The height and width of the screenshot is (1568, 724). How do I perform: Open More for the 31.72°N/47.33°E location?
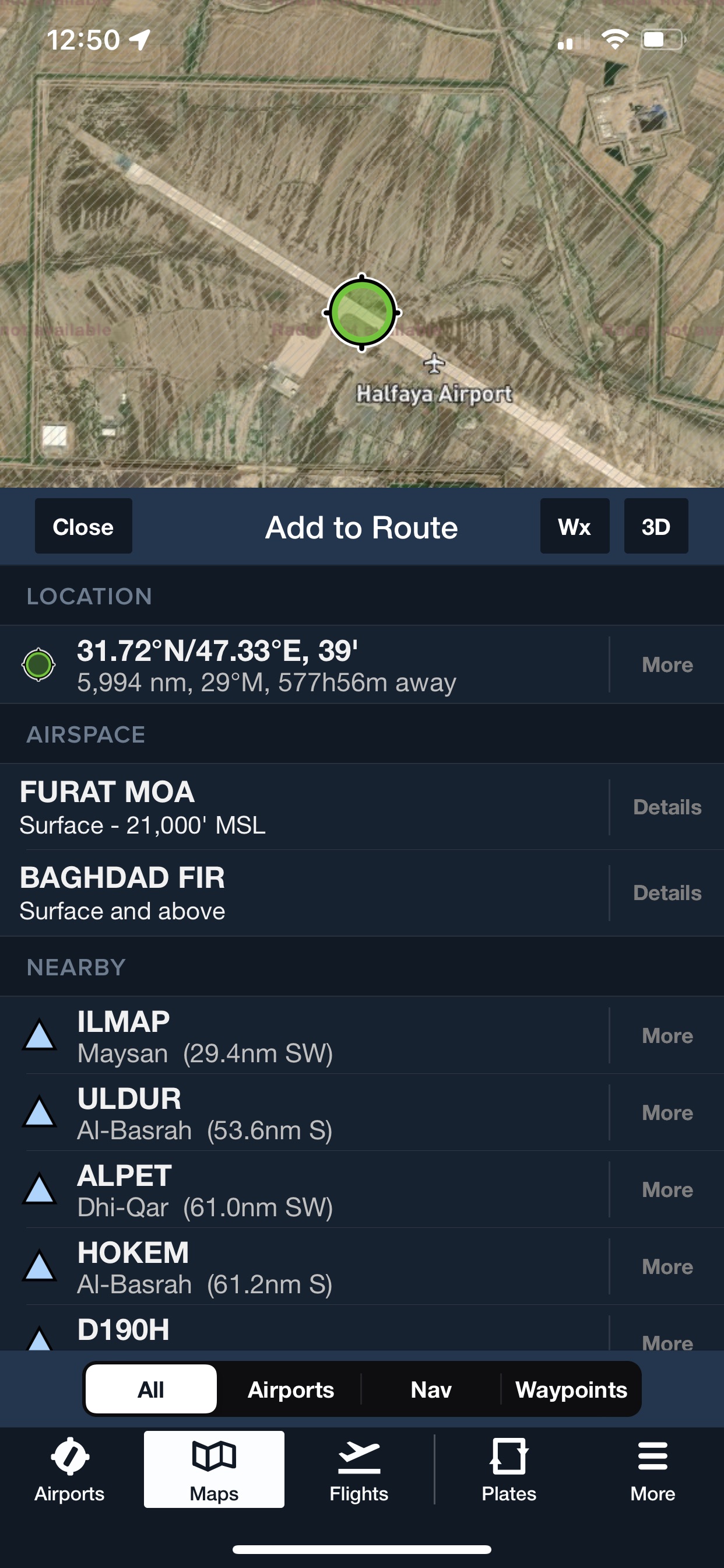(x=667, y=664)
